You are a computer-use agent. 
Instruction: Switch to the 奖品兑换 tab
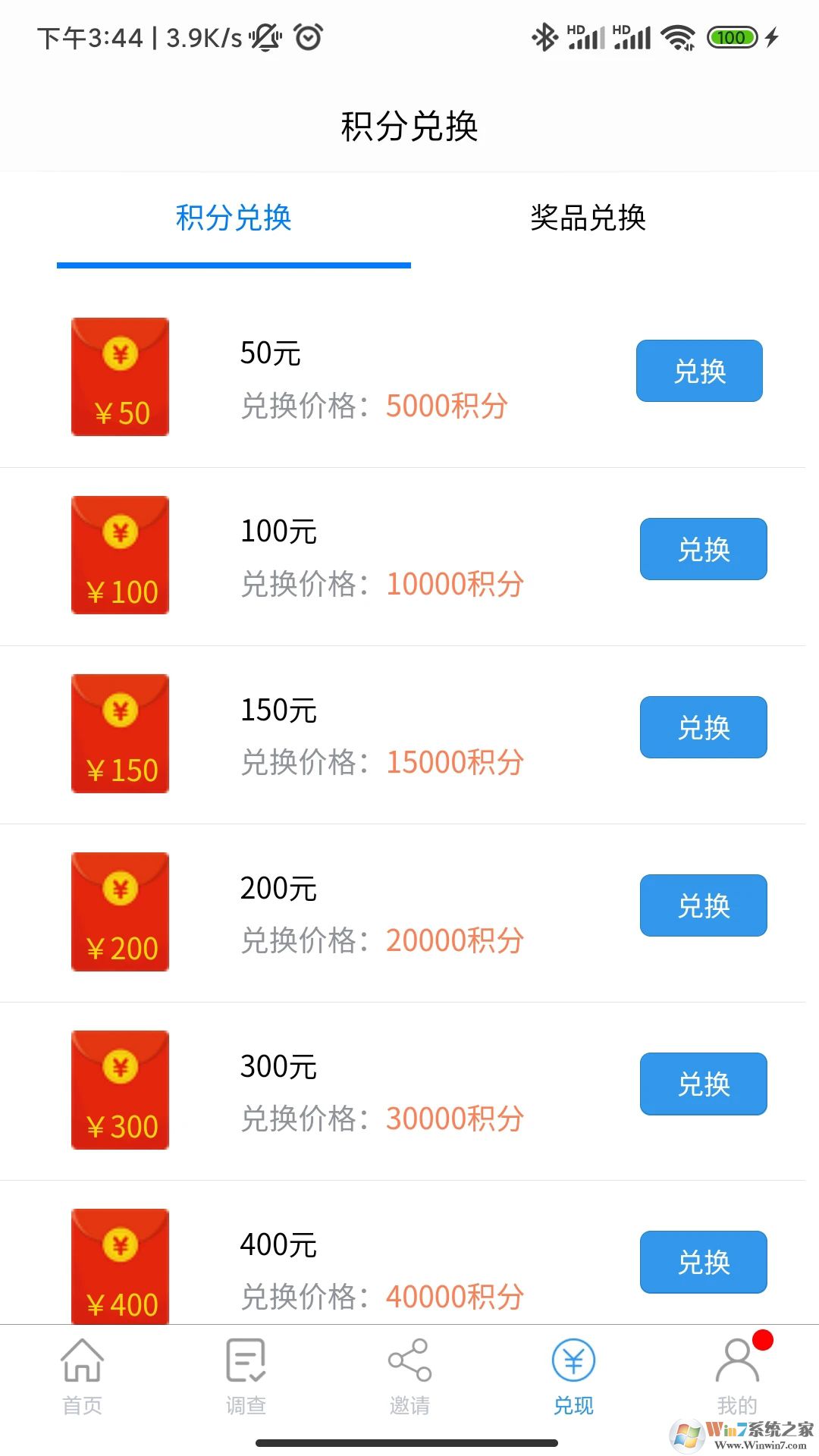click(x=588, y=219)
